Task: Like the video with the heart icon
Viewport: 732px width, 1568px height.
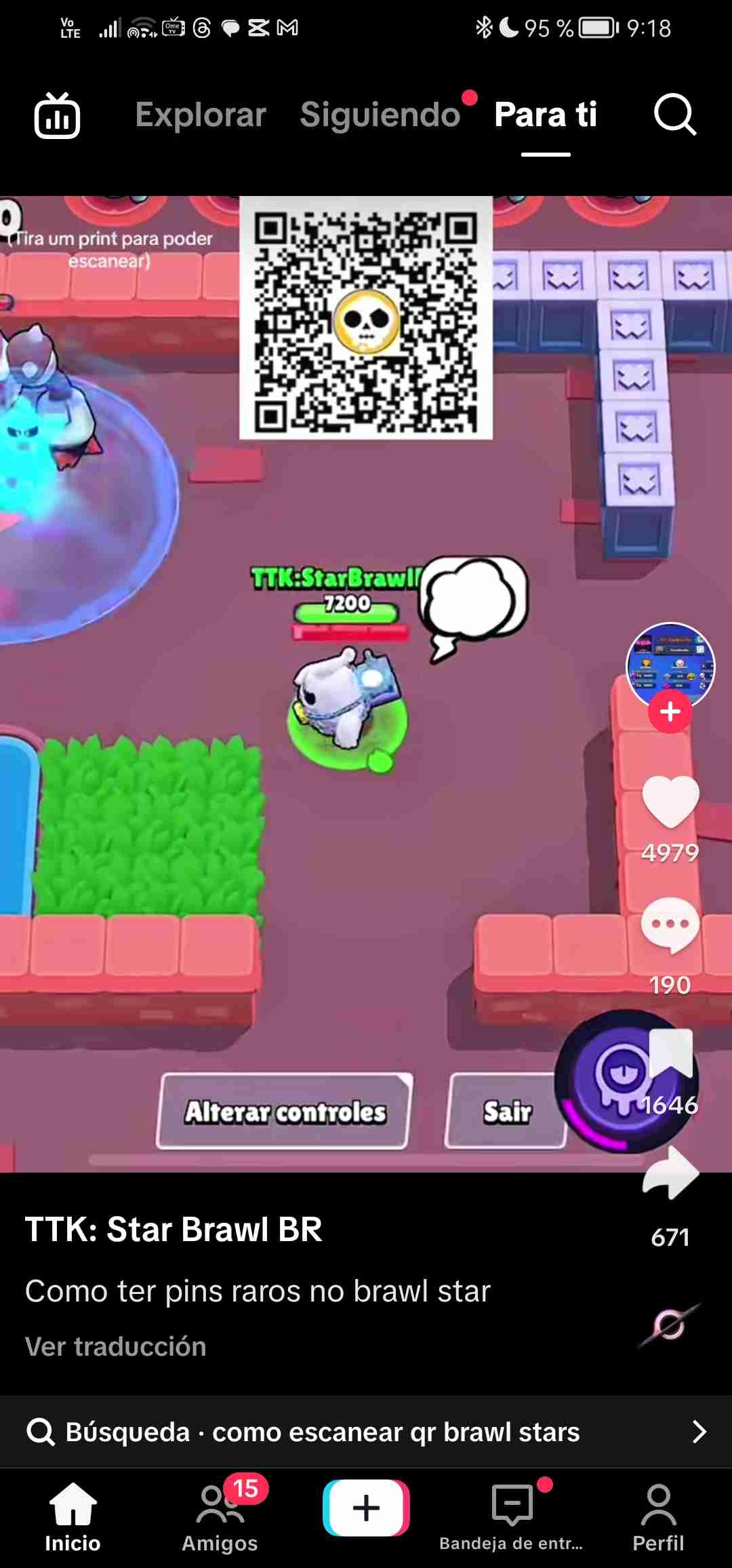Action: (x=670, y=802)
